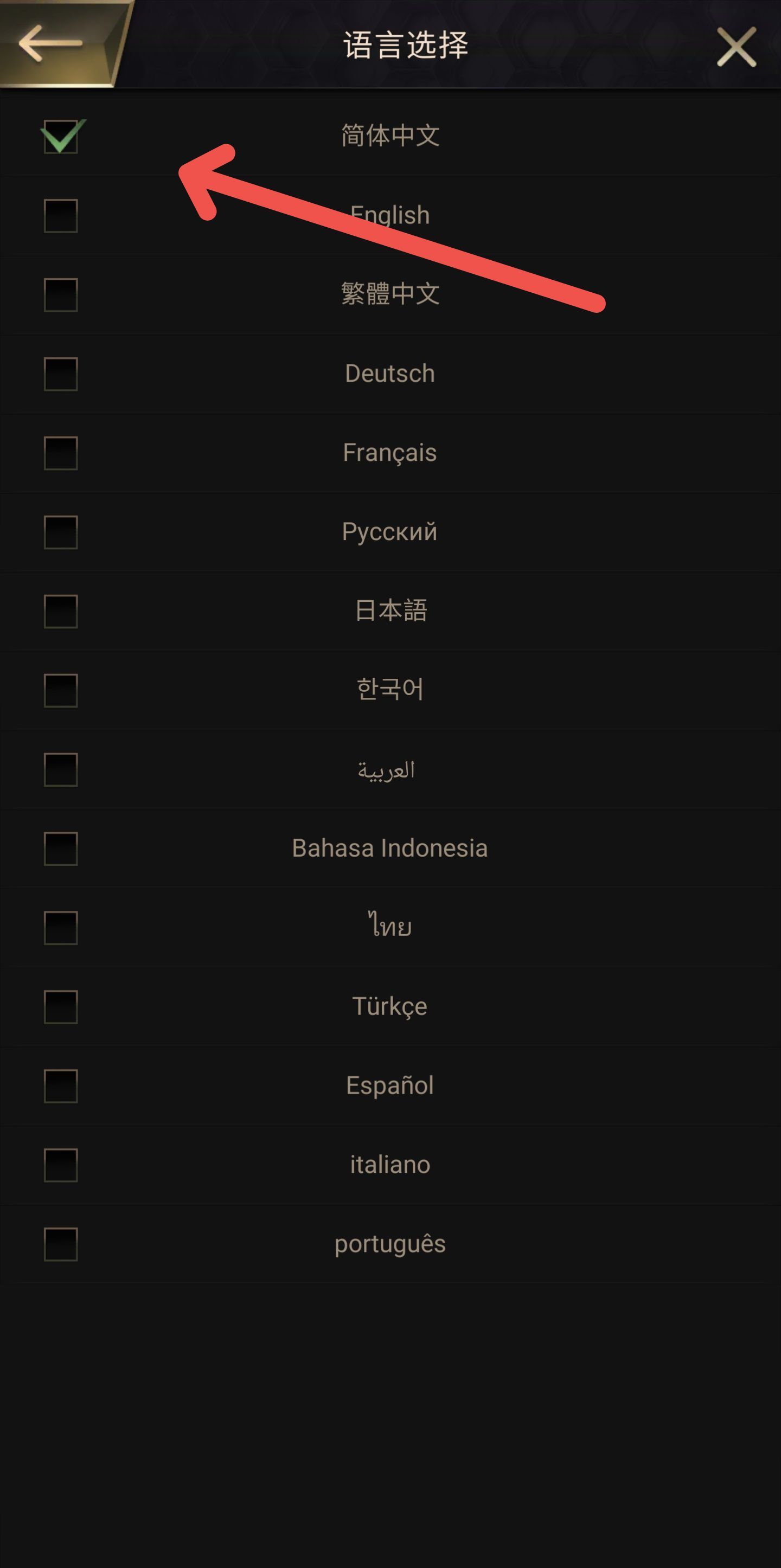The height and width of the screenshot is (1568, 781).
Task: Switch the language to Русский
Action: [x=390, y=531]
